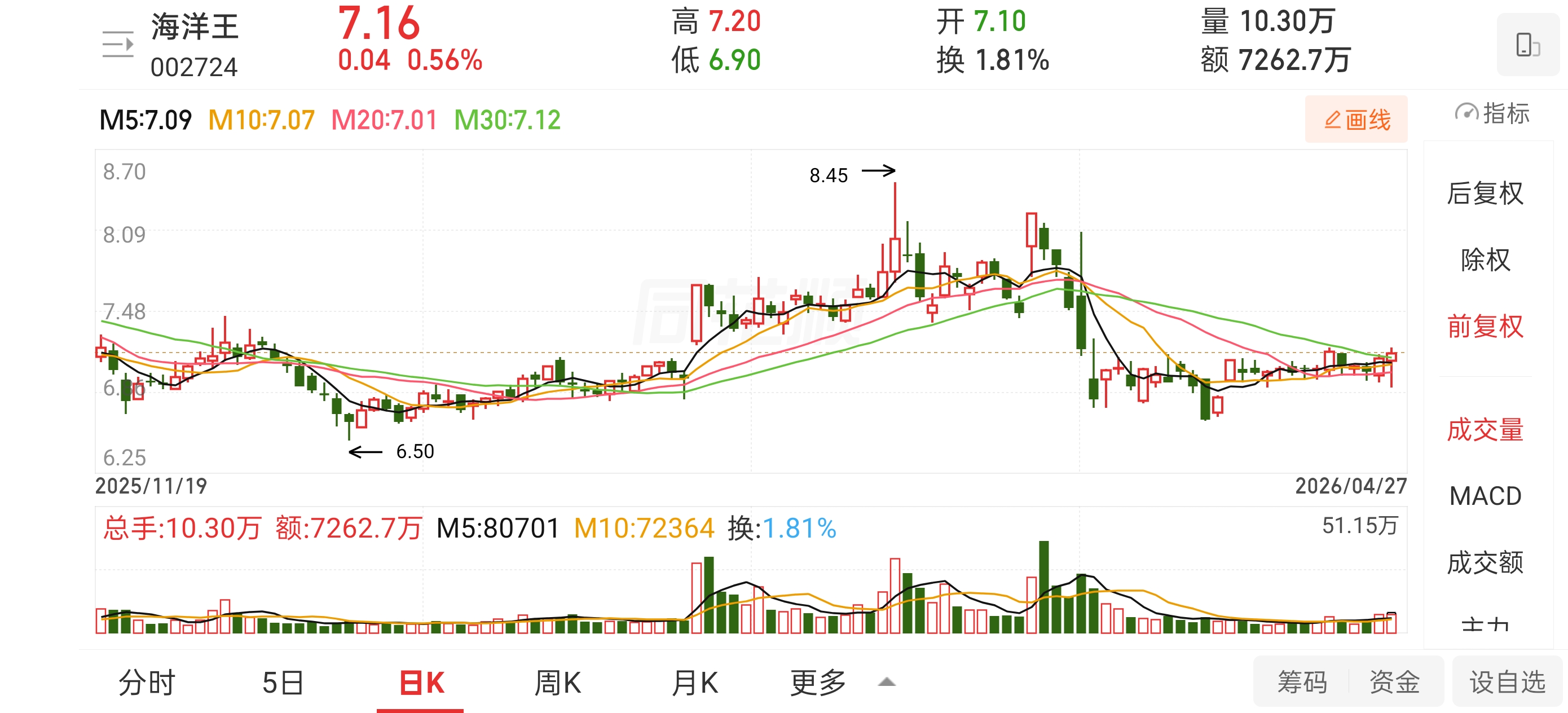Select 前复权 price adjustment
The width and height of the screenshot is (1568, 713).
1485,327
